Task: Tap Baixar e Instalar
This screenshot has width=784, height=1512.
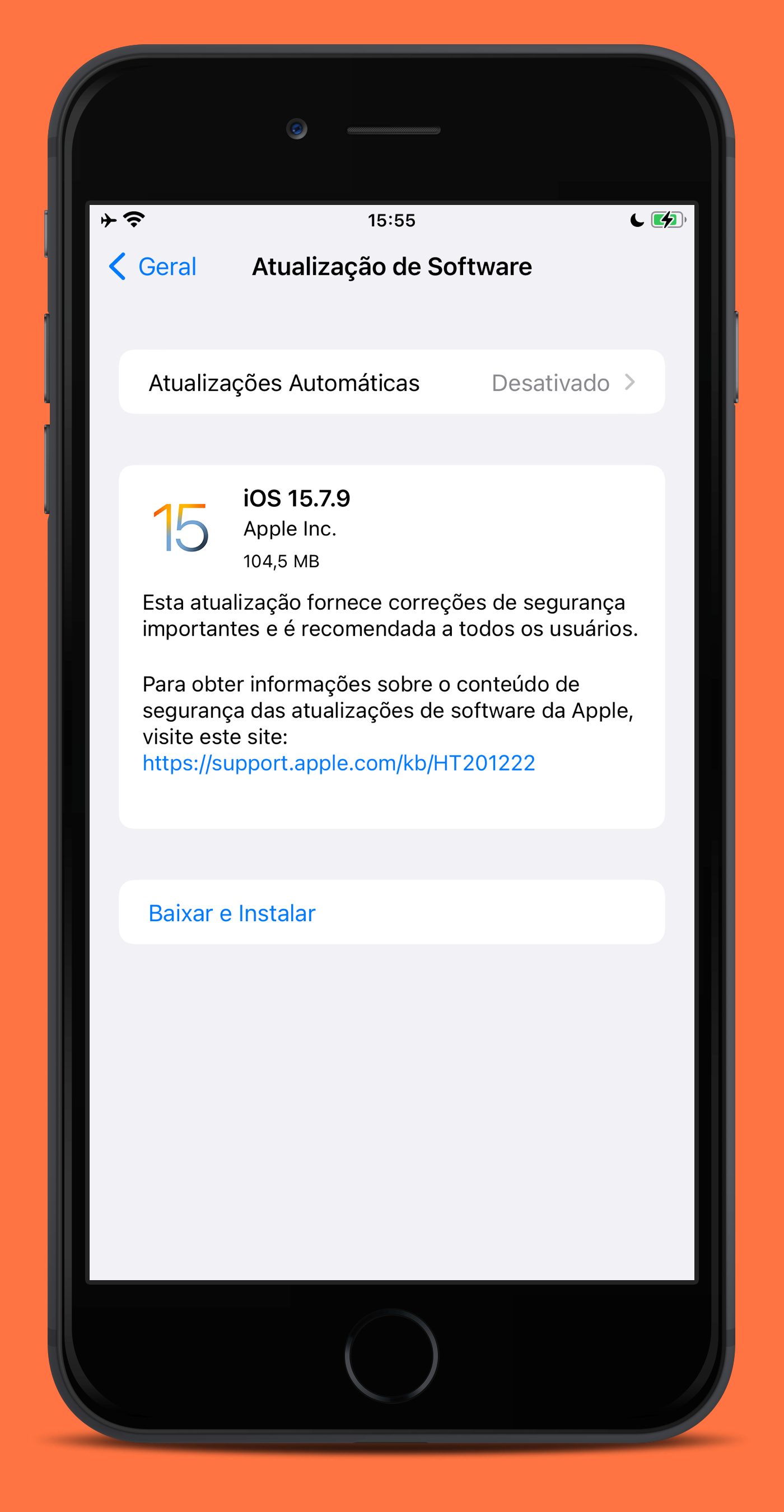Action: (391, 912)
